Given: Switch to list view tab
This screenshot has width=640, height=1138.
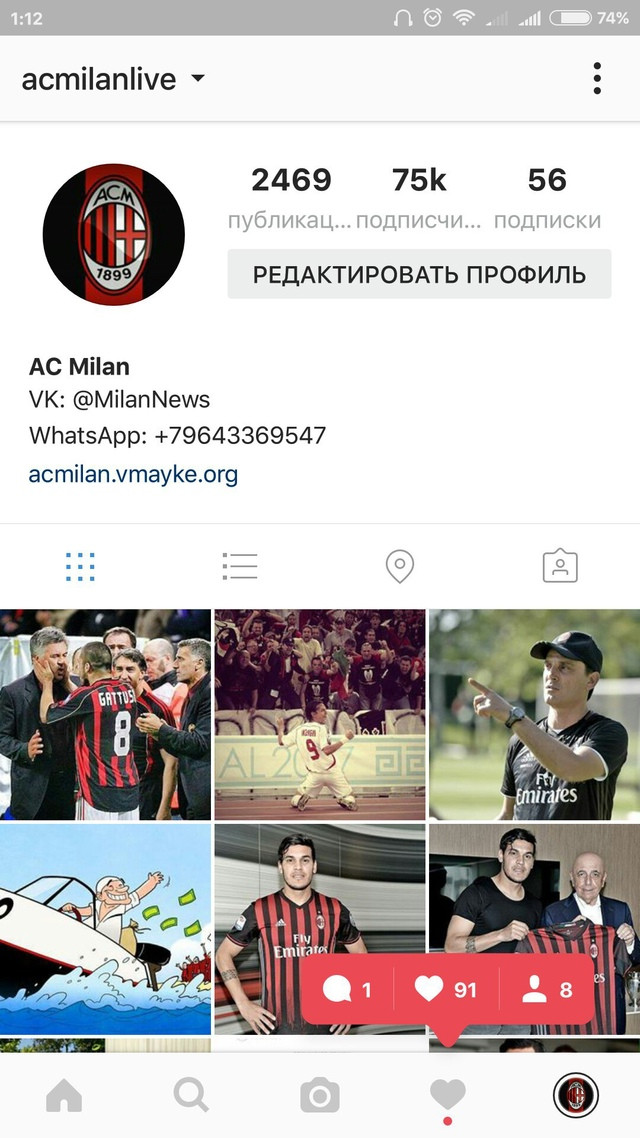Looking at the screenshot, I should tap(240, 566).
